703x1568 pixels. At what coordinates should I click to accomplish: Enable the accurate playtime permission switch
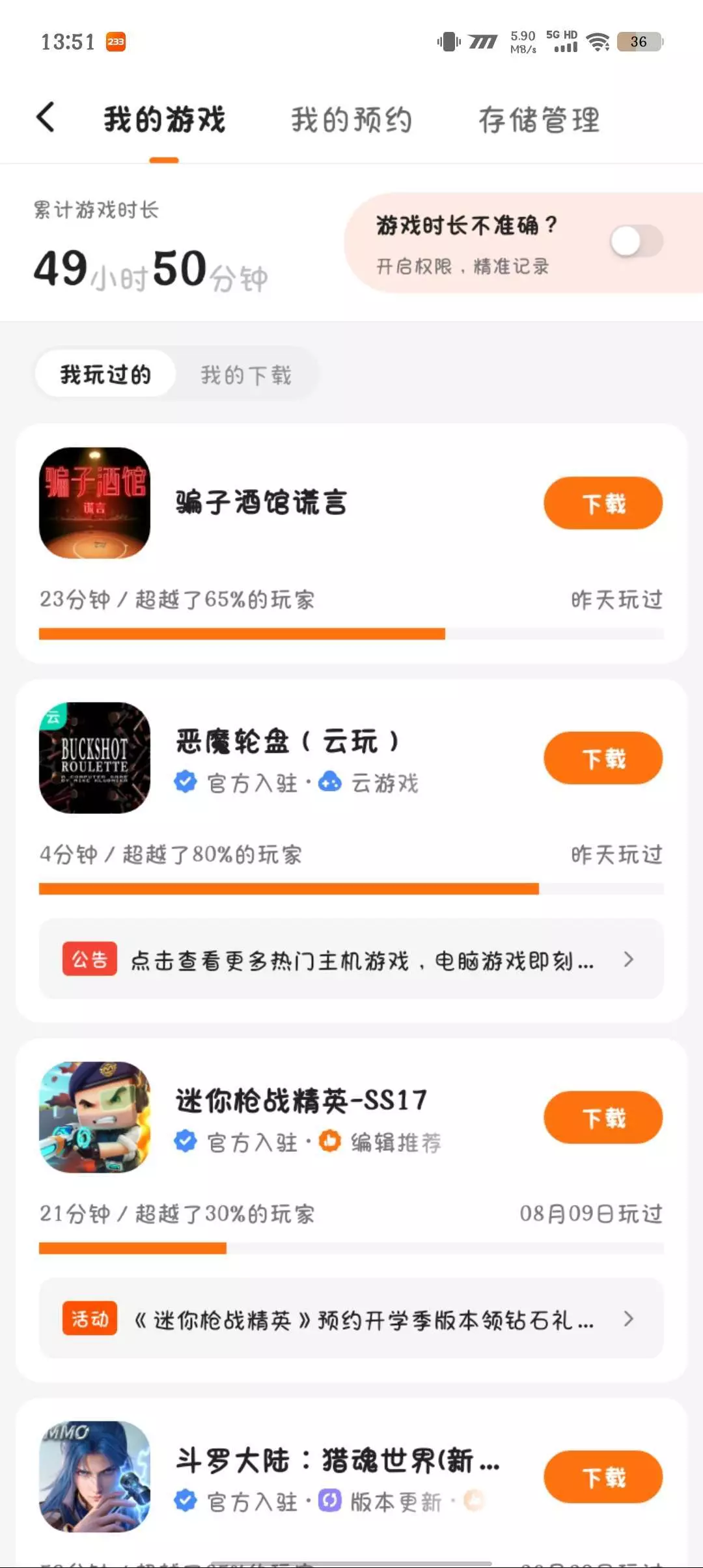636,242
